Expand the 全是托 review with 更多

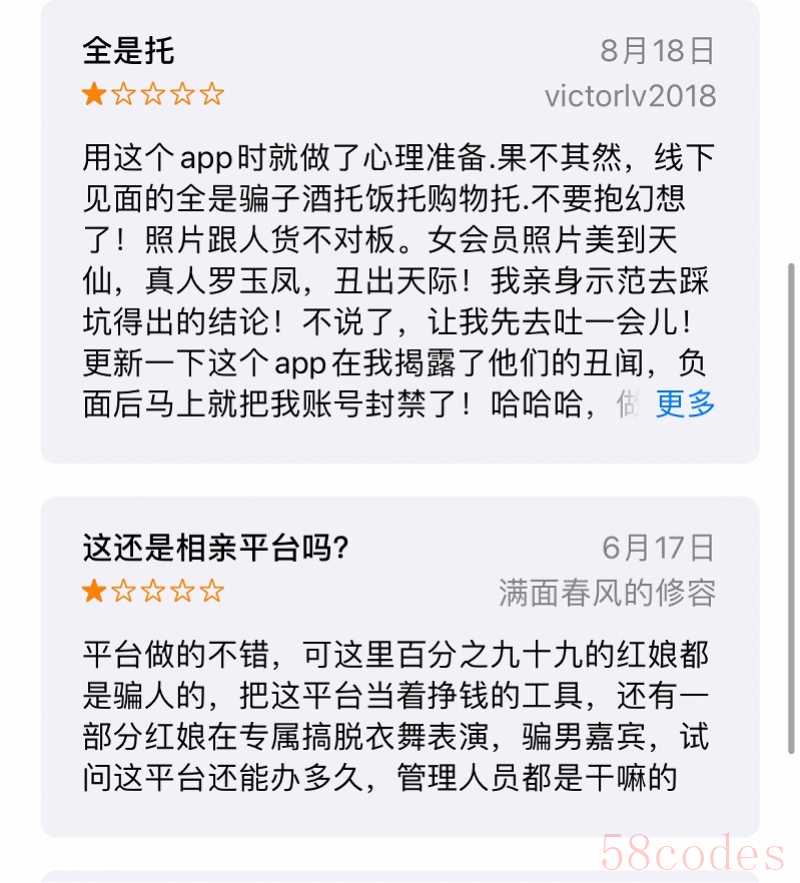click(685, 404)
